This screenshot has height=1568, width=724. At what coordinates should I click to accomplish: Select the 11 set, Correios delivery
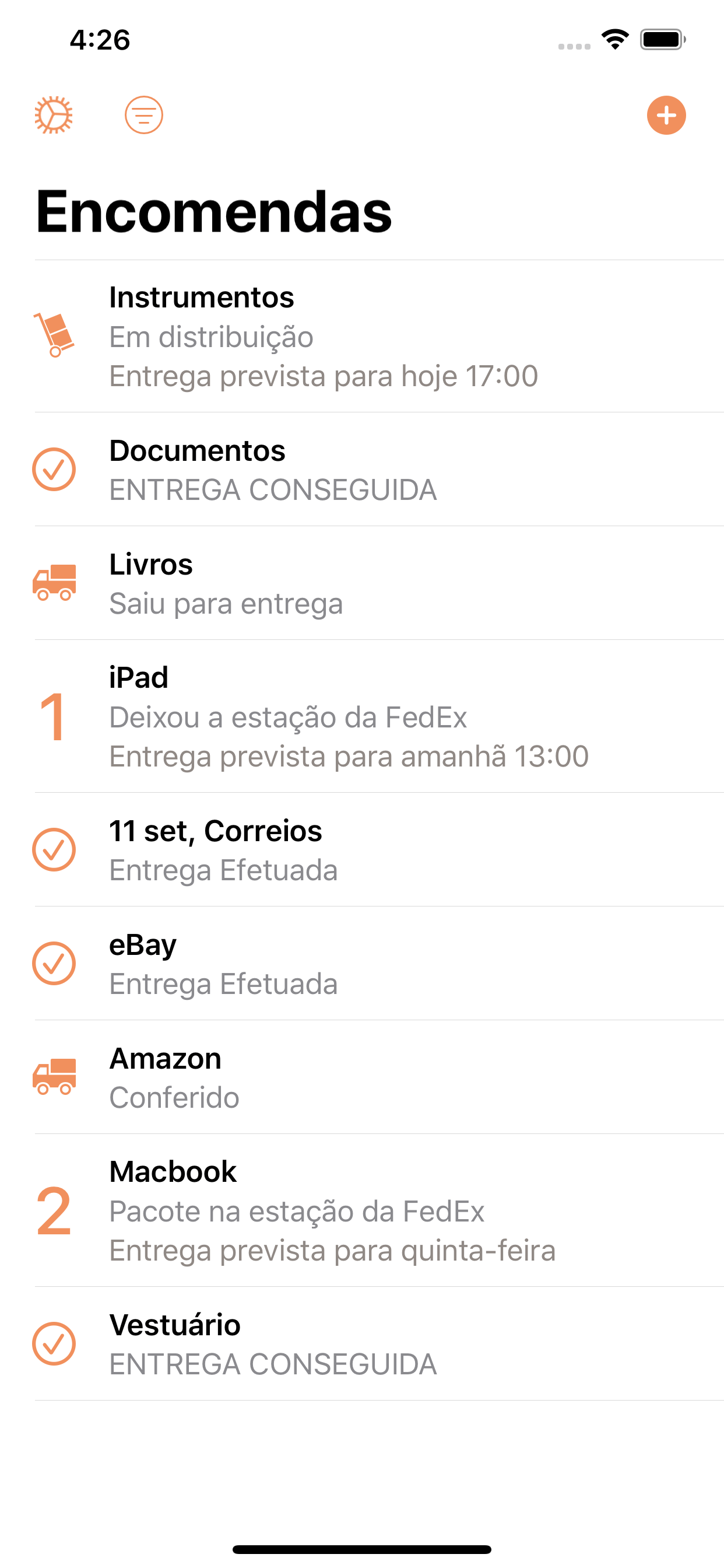click(362, 850)
